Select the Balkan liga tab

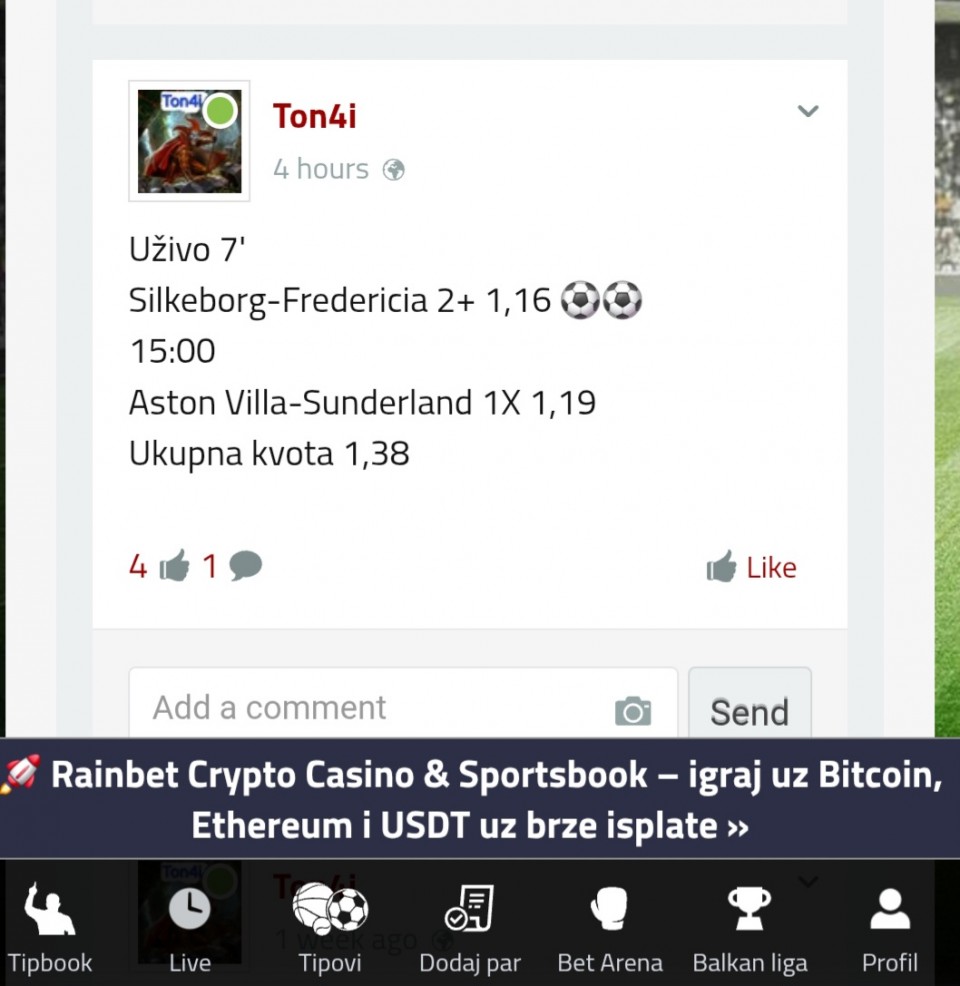pos(750,928)
